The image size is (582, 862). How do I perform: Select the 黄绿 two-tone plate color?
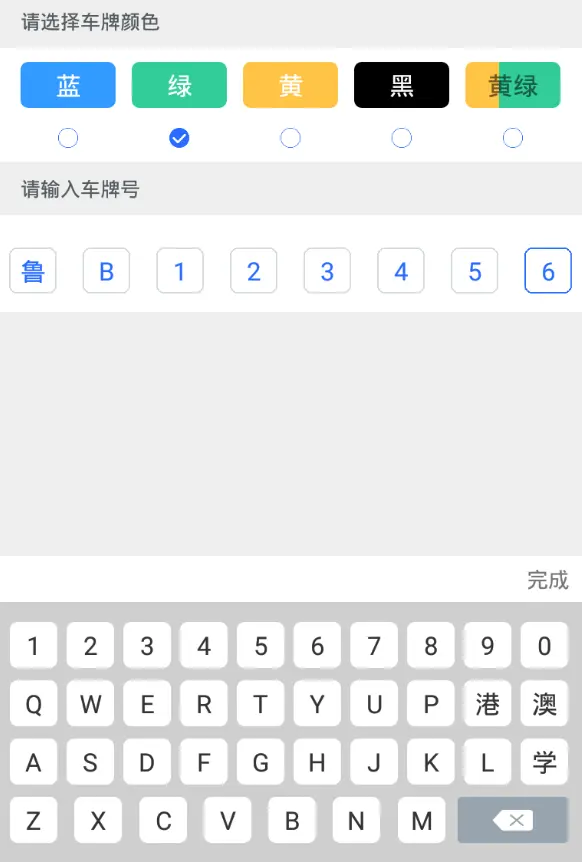(x=513, y=85)
